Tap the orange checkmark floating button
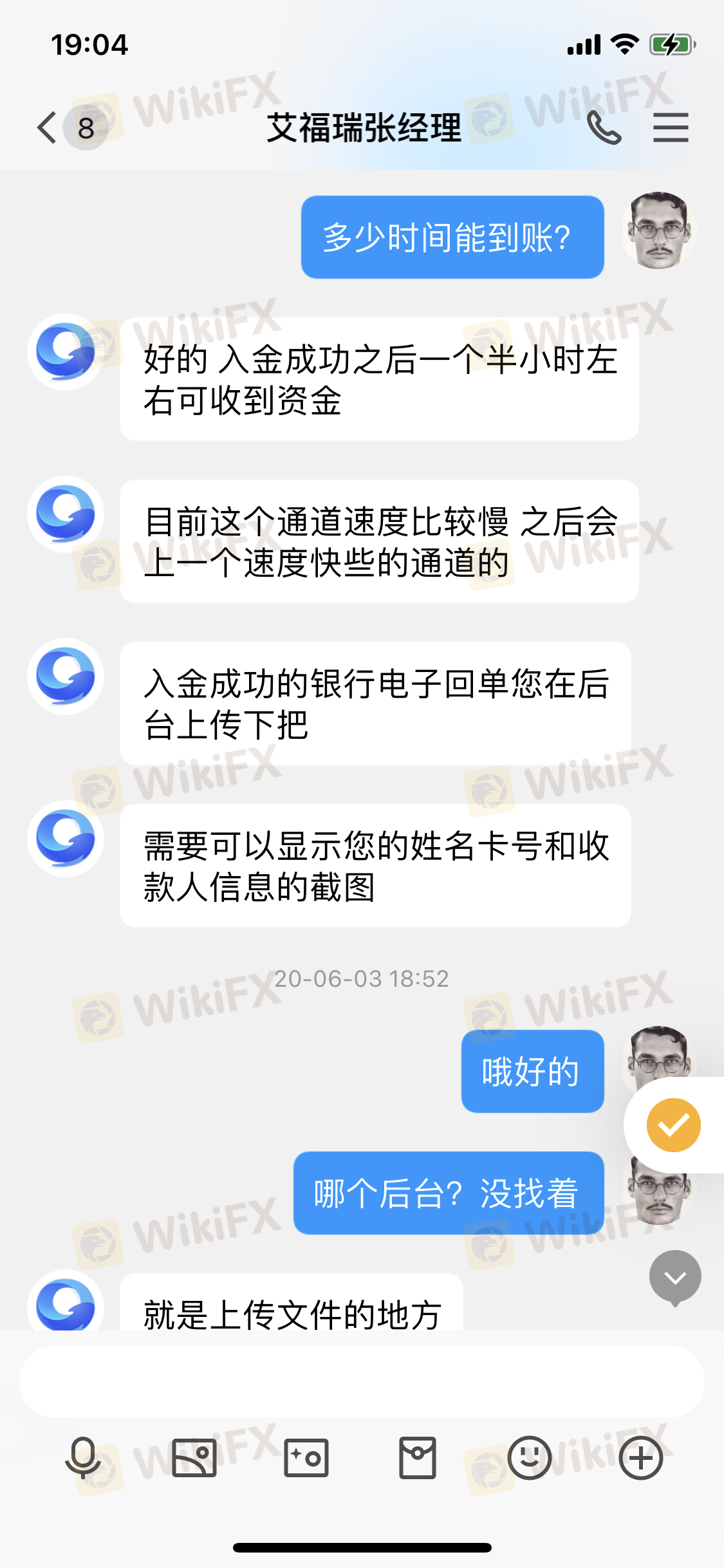 [673, 1125]
